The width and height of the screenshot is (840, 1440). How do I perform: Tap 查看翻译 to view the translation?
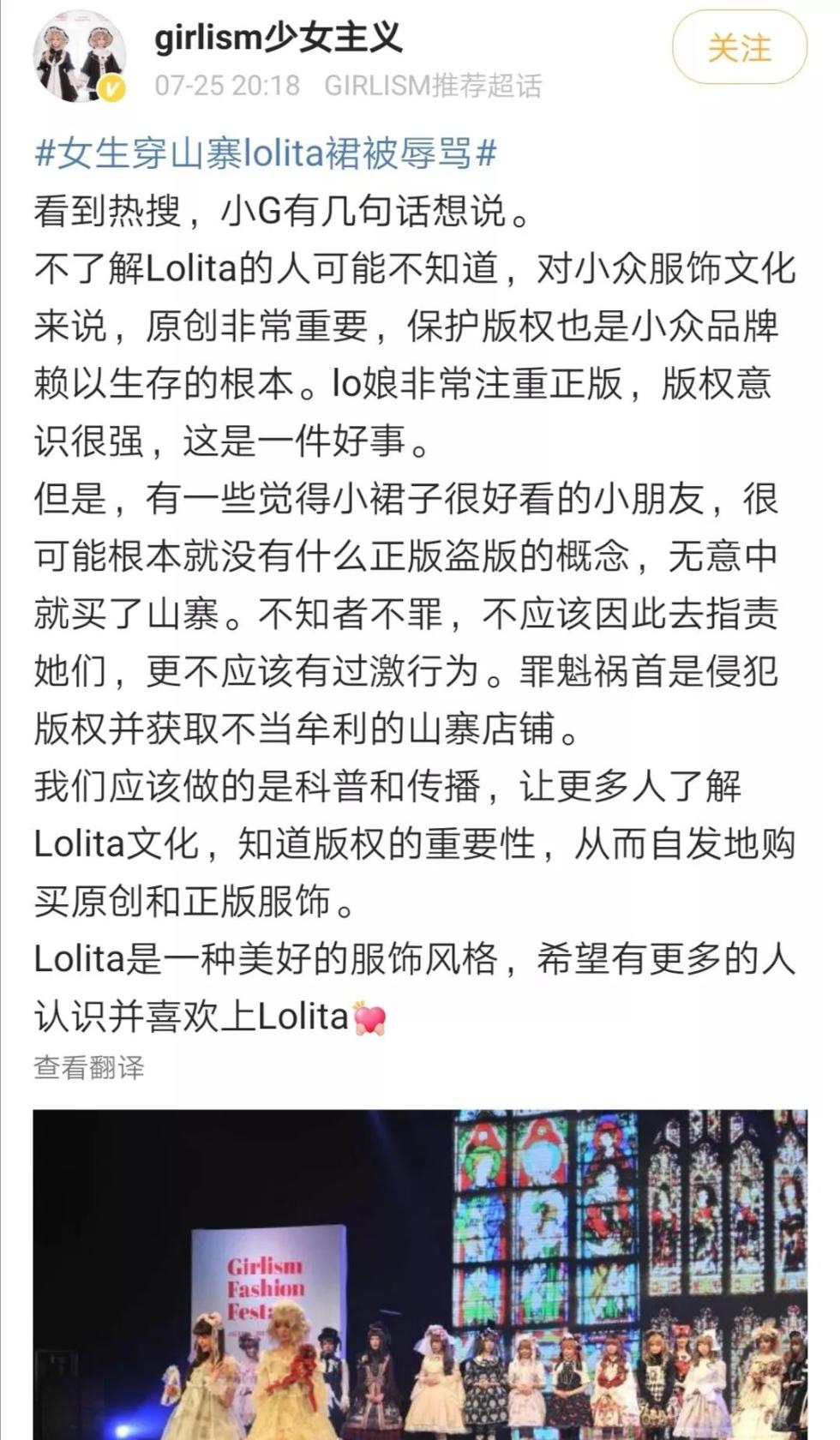(x=89, y=1067)
